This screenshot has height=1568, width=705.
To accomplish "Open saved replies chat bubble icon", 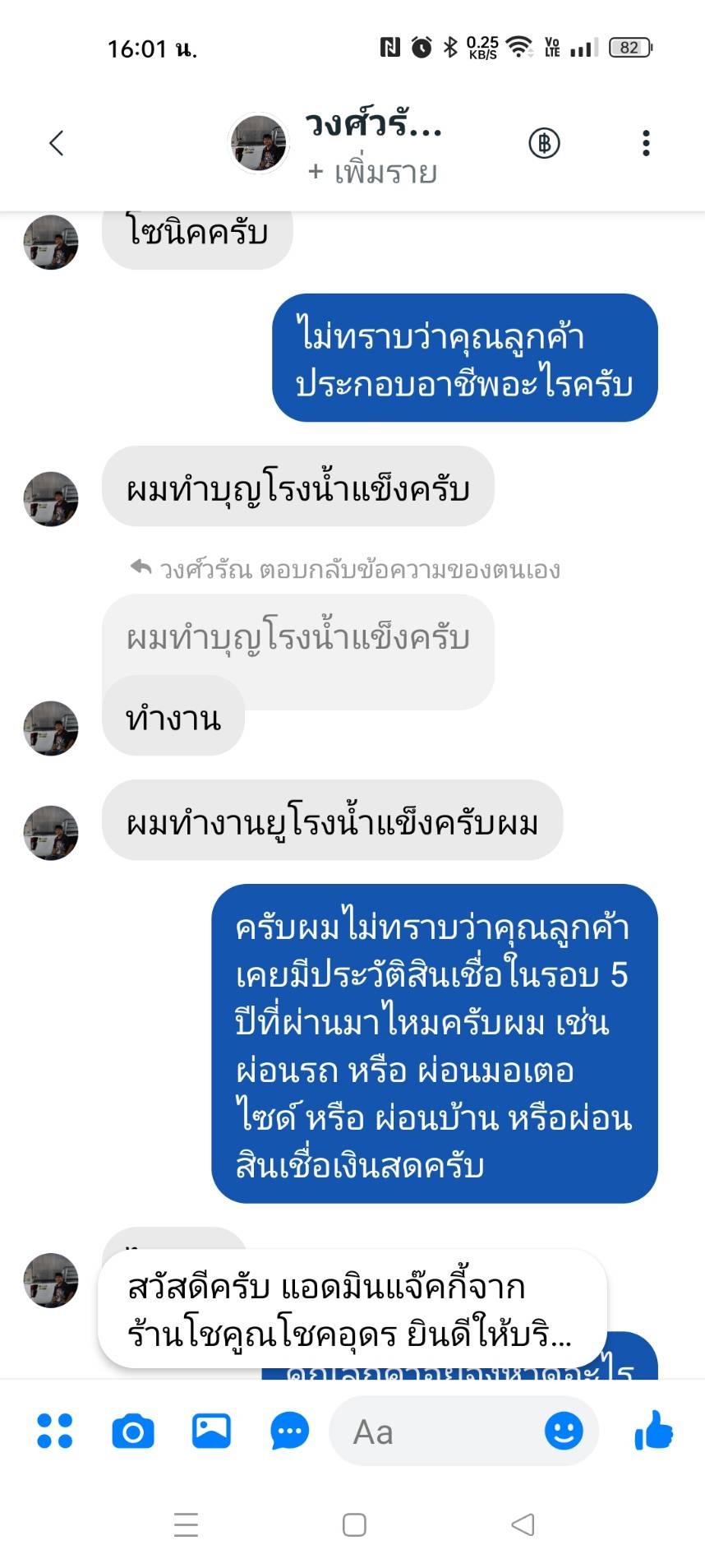I will click(289, 1432).
